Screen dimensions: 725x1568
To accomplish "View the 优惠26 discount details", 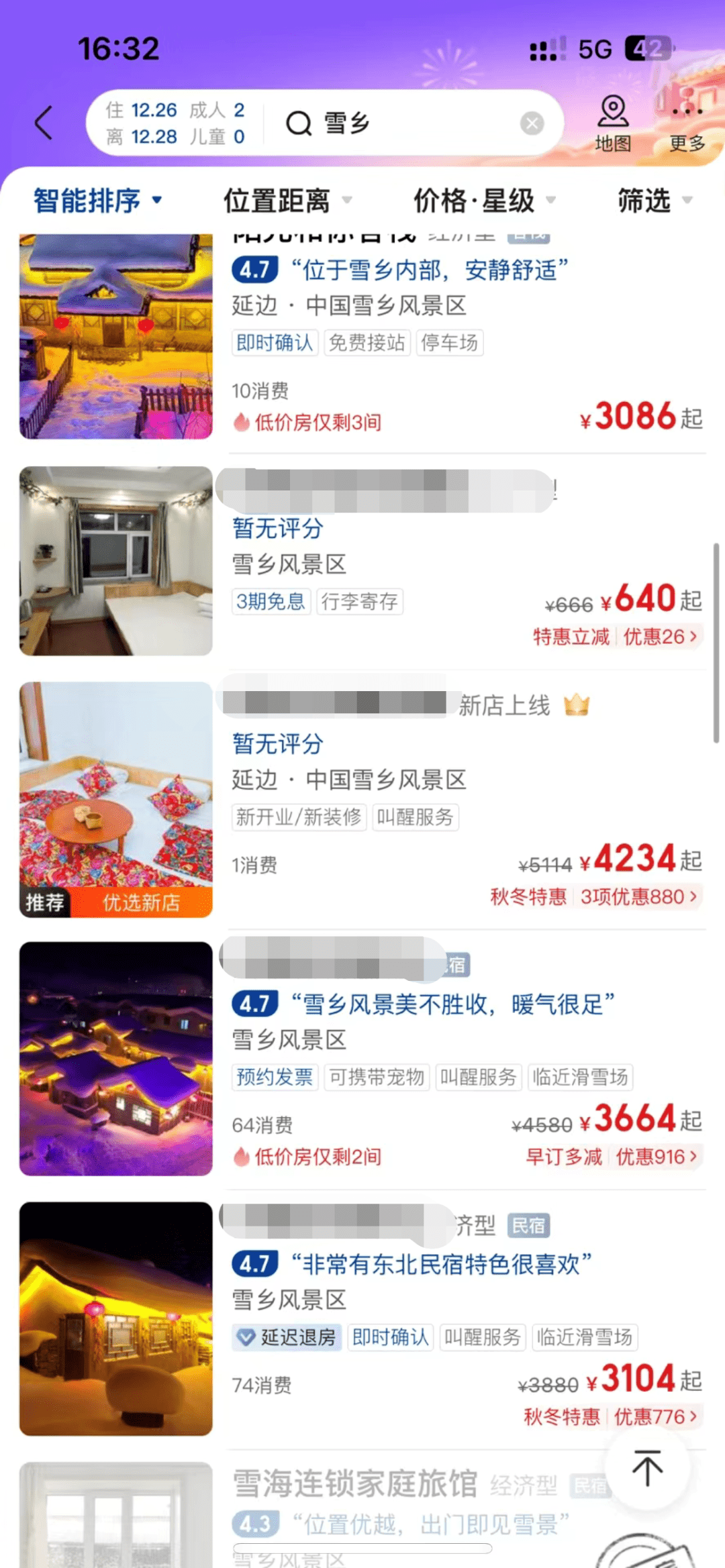I will pyautogui.click(x=659, y=636).
